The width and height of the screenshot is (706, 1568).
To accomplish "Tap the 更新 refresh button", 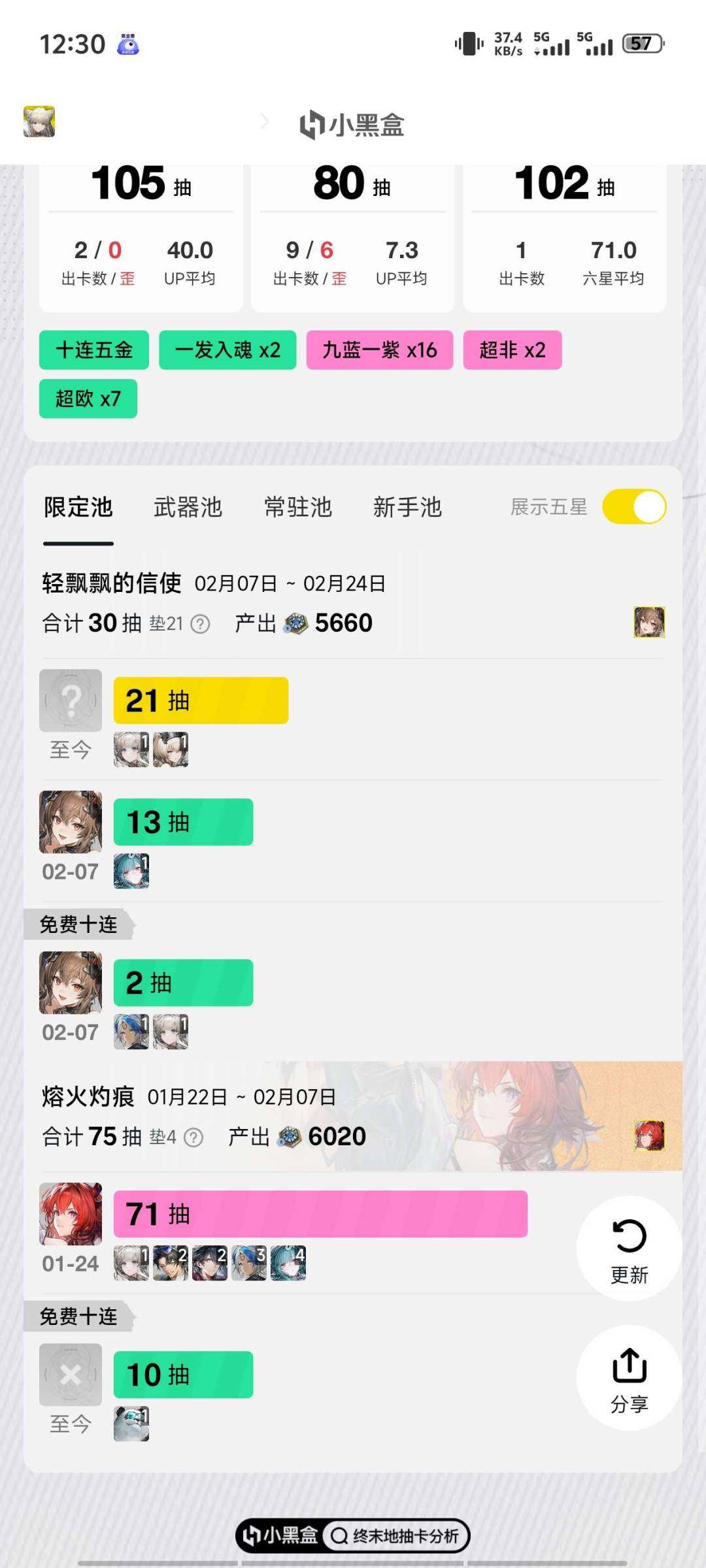I will tap(629, 1248).
